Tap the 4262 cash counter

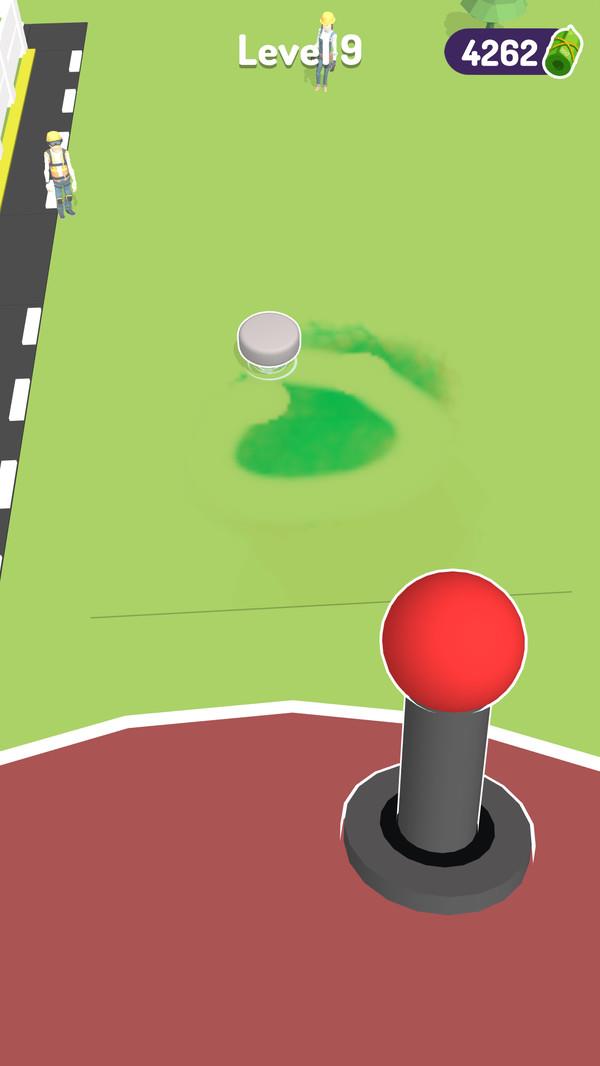coord(510,52)
